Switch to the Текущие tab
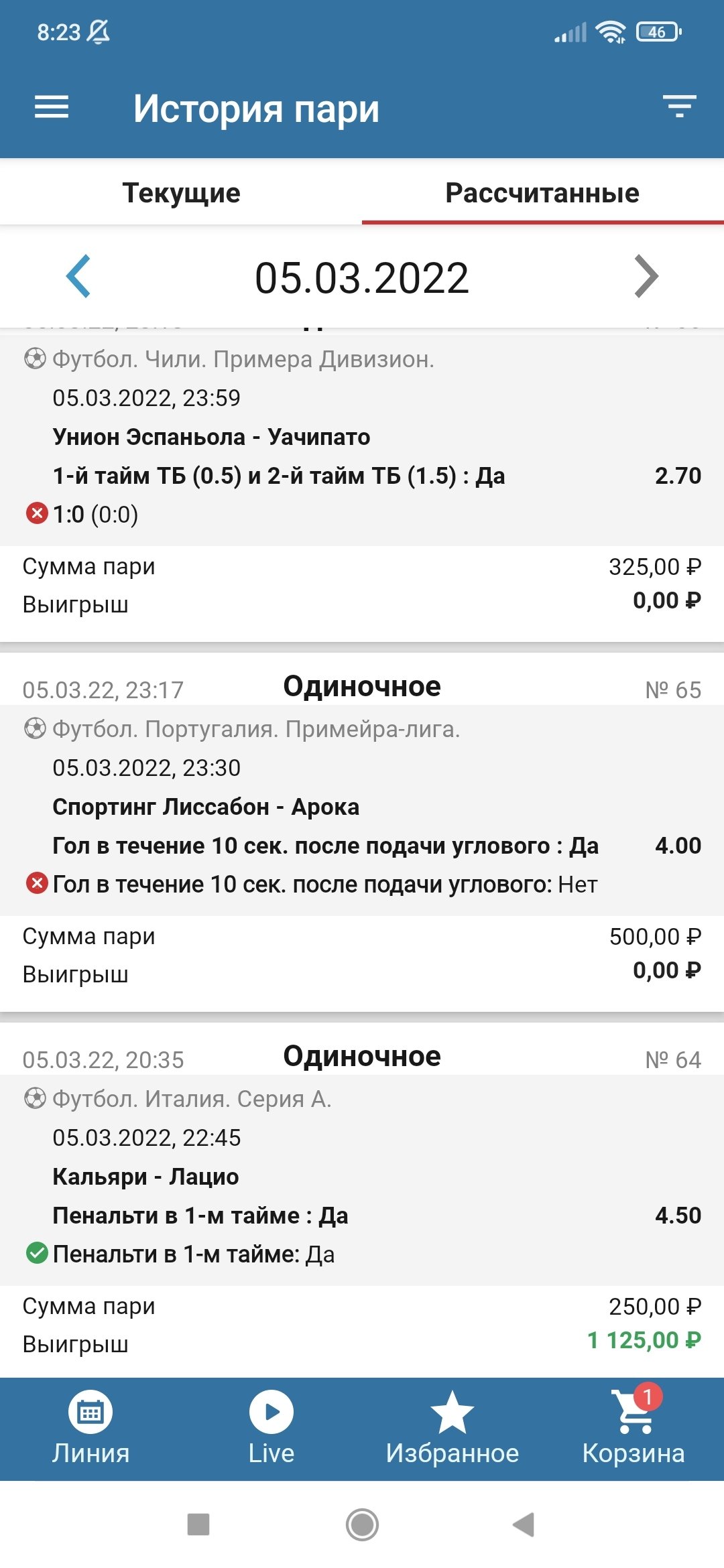Viewport: 724px width, 1568px height. pyautogui.click(x=181, y=193)
